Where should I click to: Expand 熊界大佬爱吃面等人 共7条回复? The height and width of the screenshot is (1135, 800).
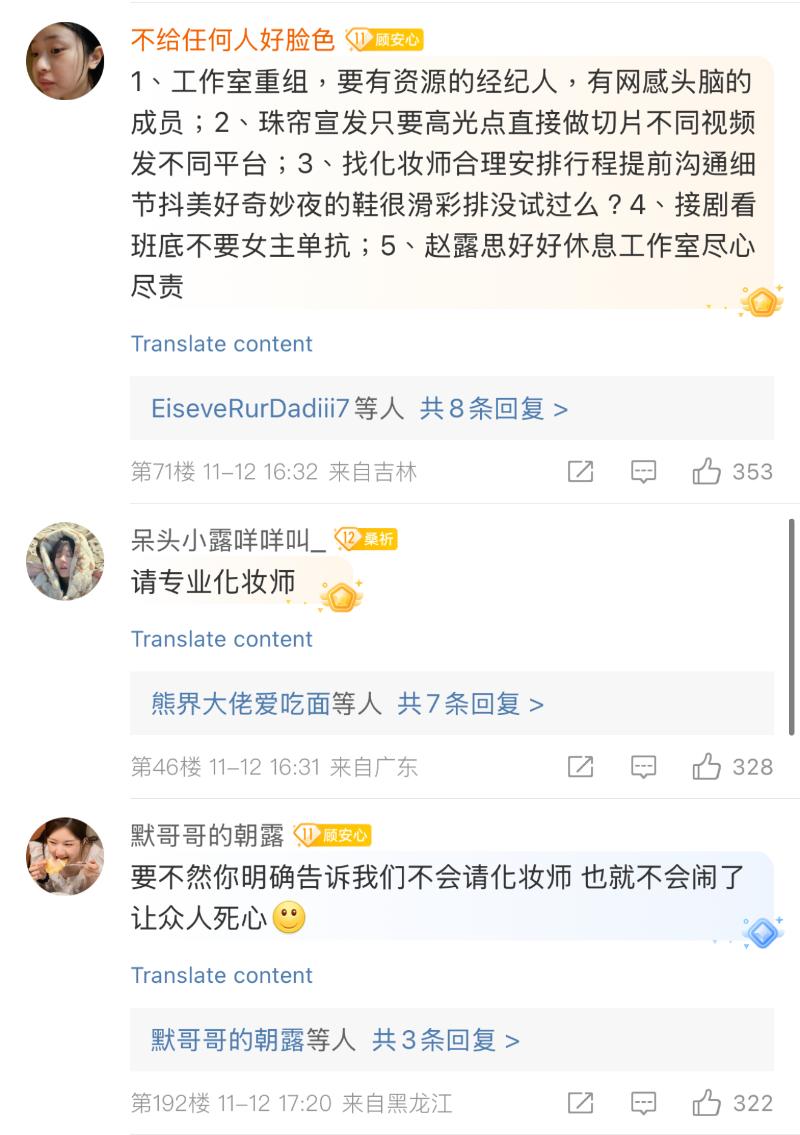(347, 704)
